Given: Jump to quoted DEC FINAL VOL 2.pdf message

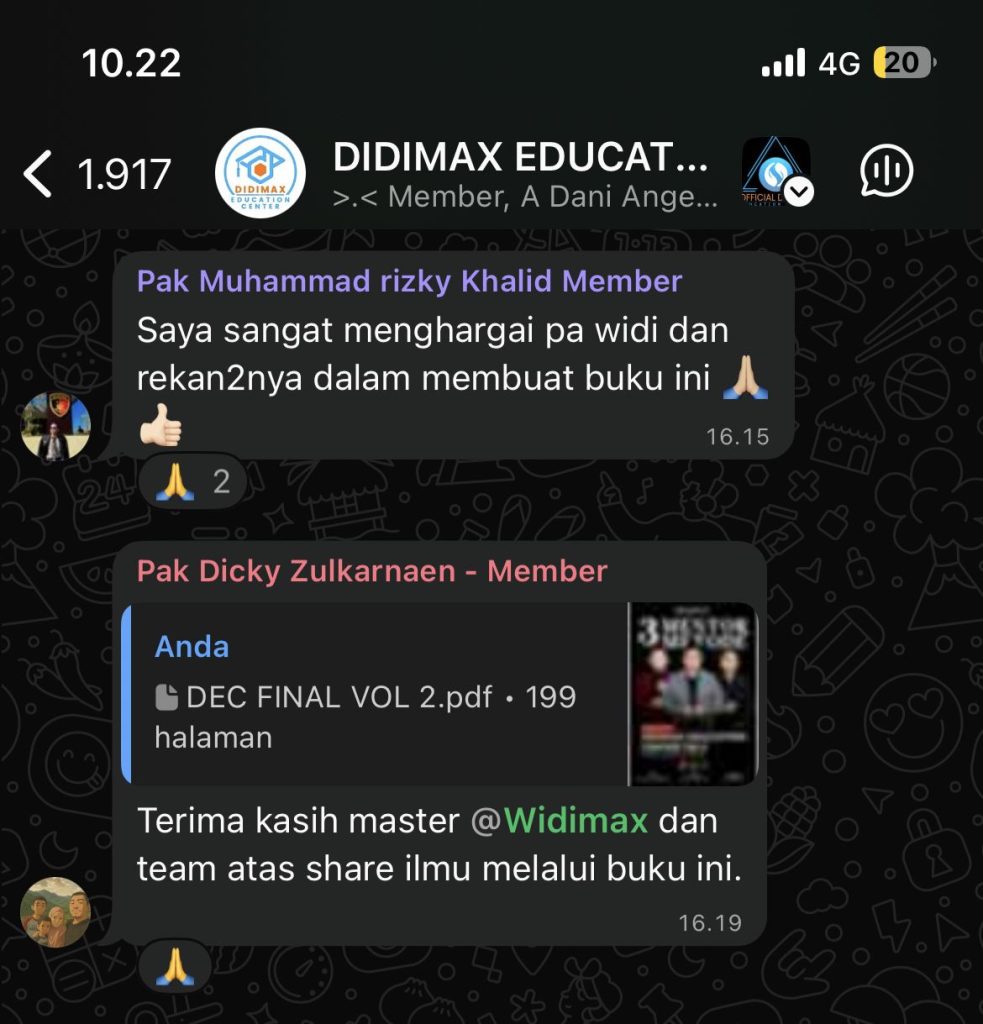Looking at the screenshot, I should (440, 695).
